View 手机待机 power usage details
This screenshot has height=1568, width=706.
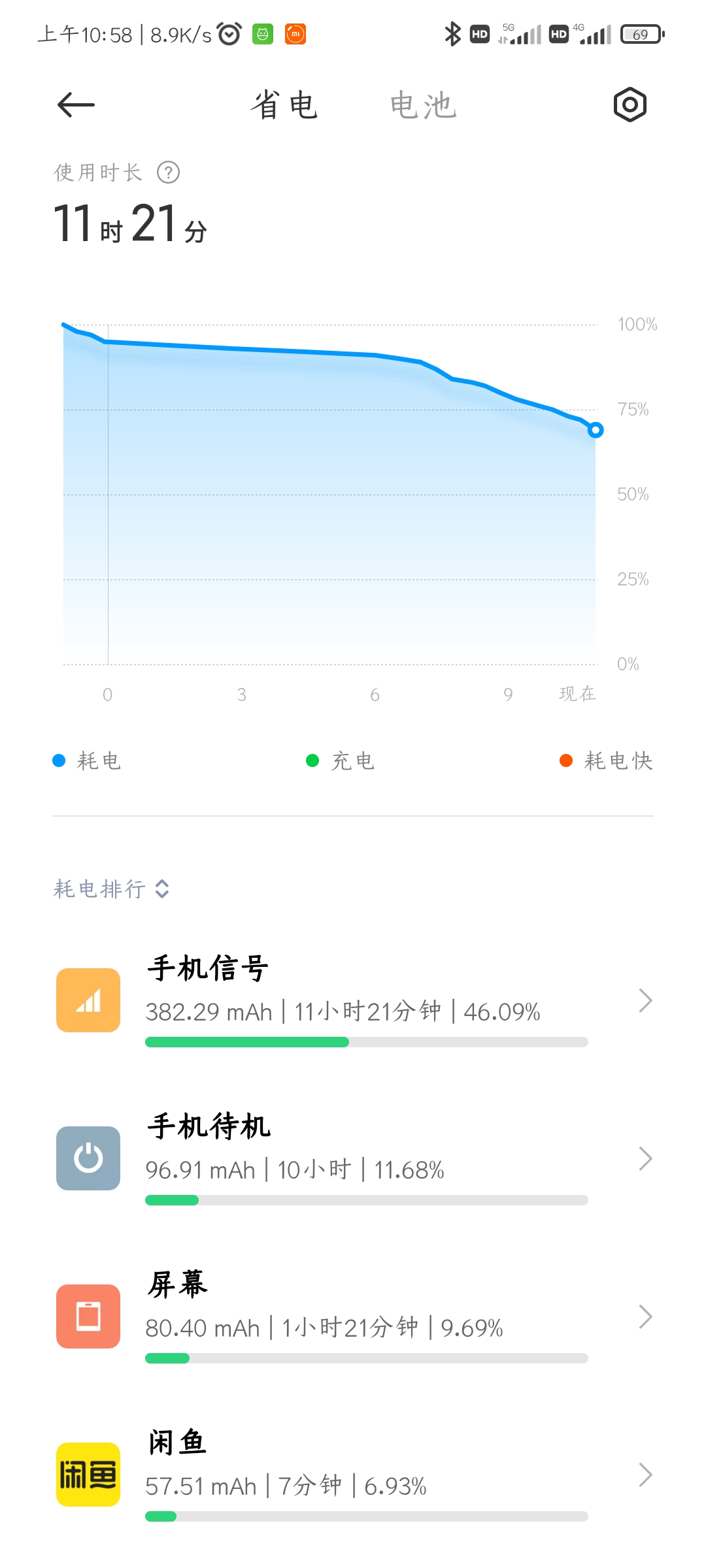pyautogui.click(x=353, y=1158)
